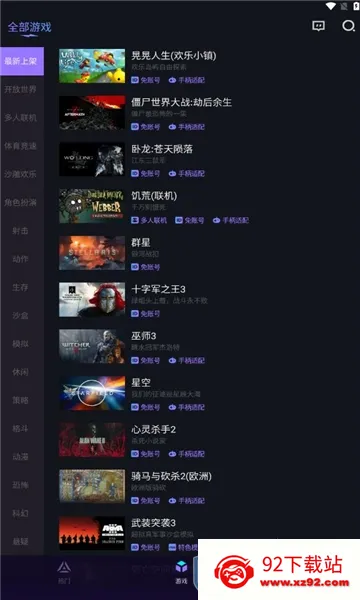
Task: Open the search icon
Action: pos(348,26)
